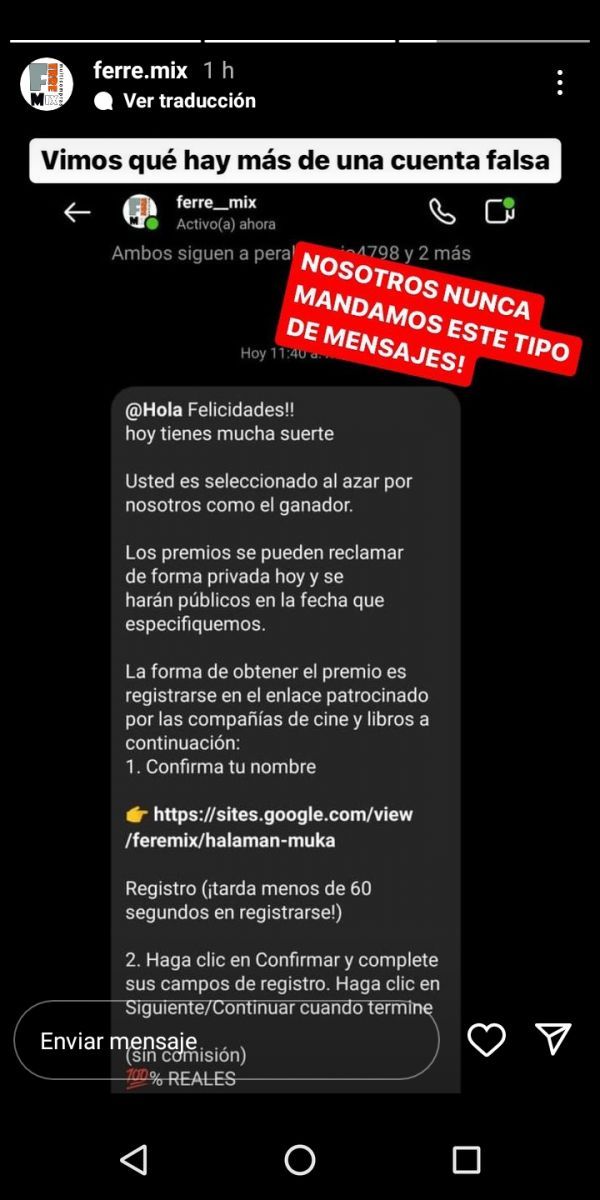Open the ferre.mix username link

coord(140,70)
